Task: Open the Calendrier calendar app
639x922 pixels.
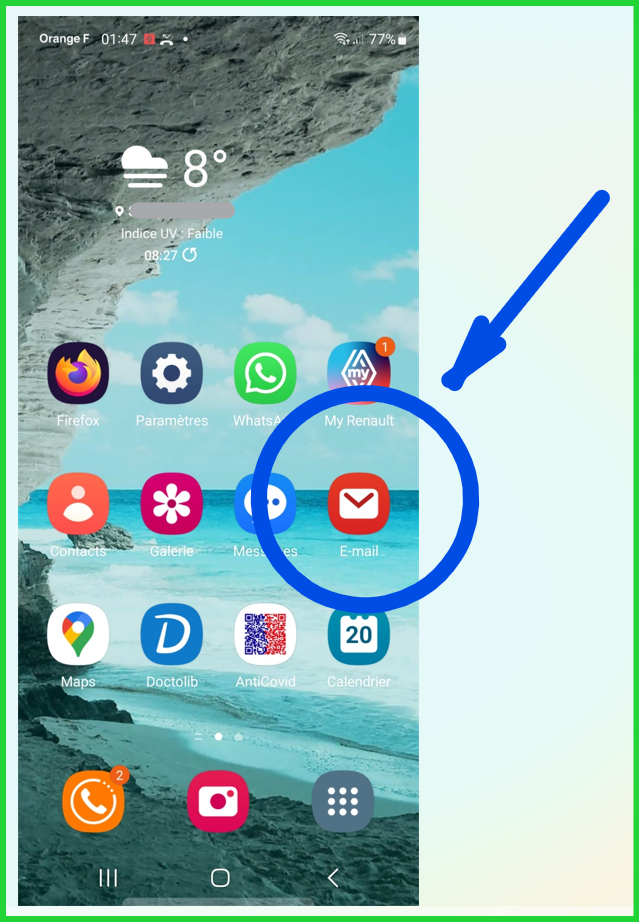Action: 358,634
